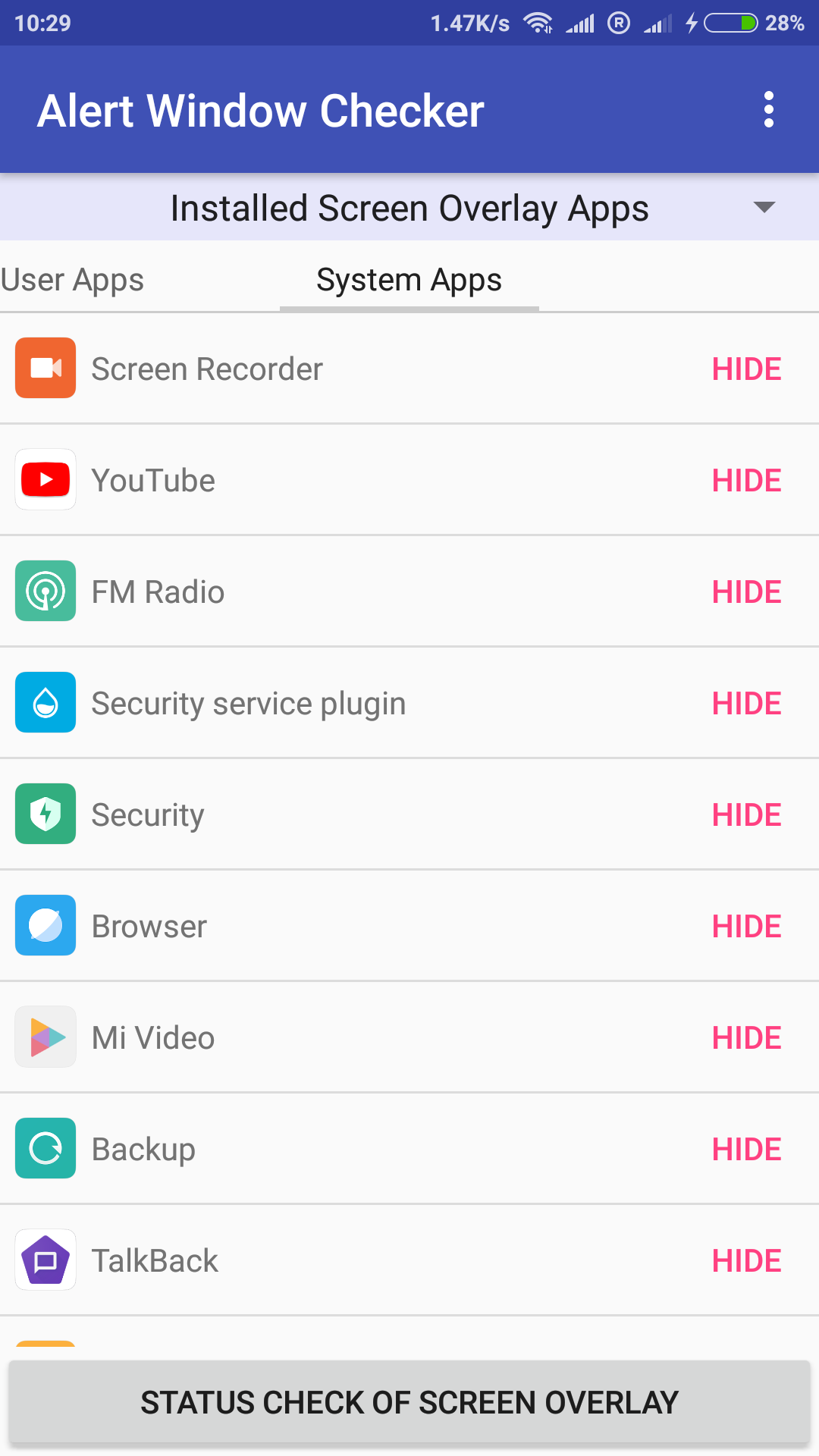Expand the Installed Screen Overlay Apps dropdown
This screenshot has height=1456, width=819.
pos(409,208)
